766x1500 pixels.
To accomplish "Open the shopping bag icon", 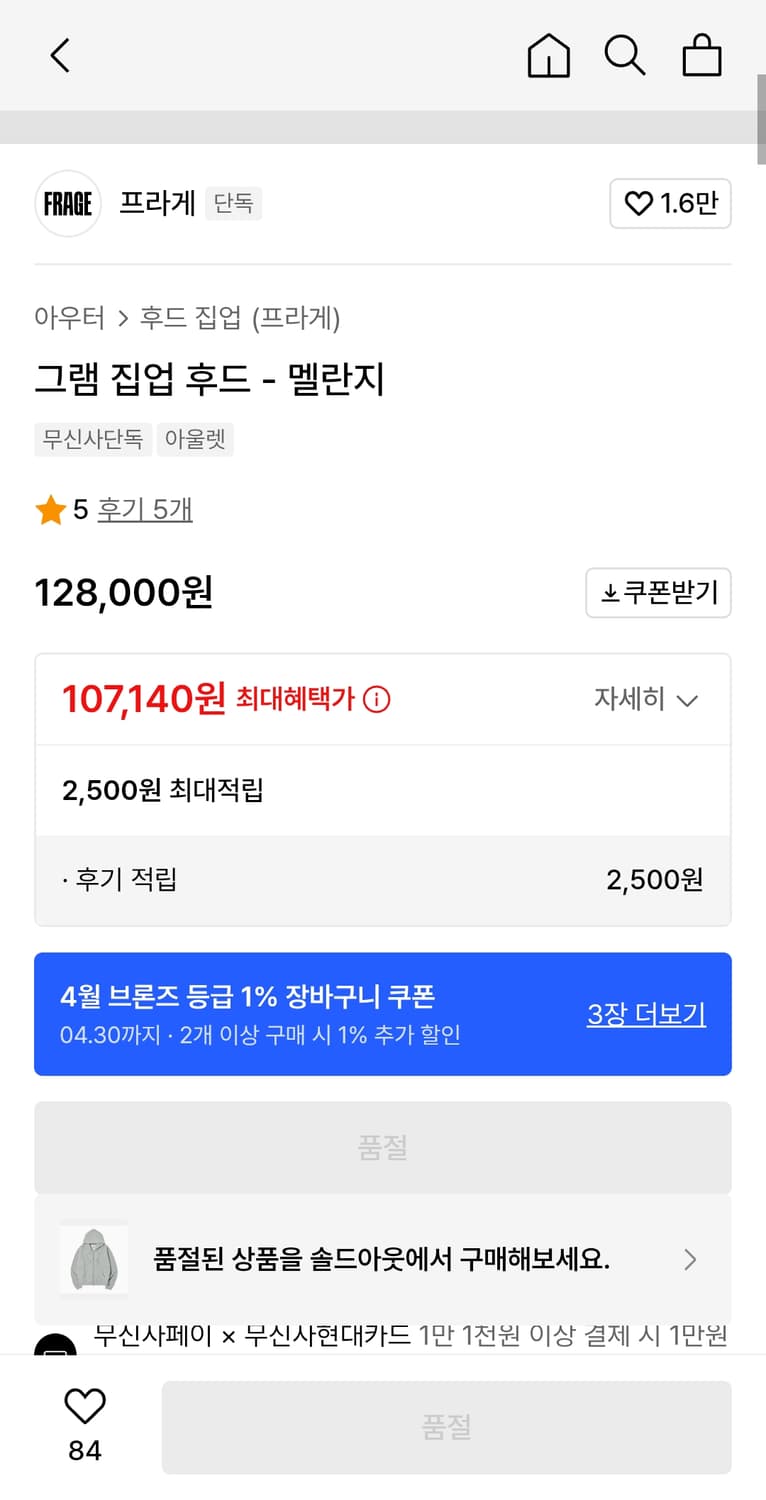I will (x=702, y=55).
